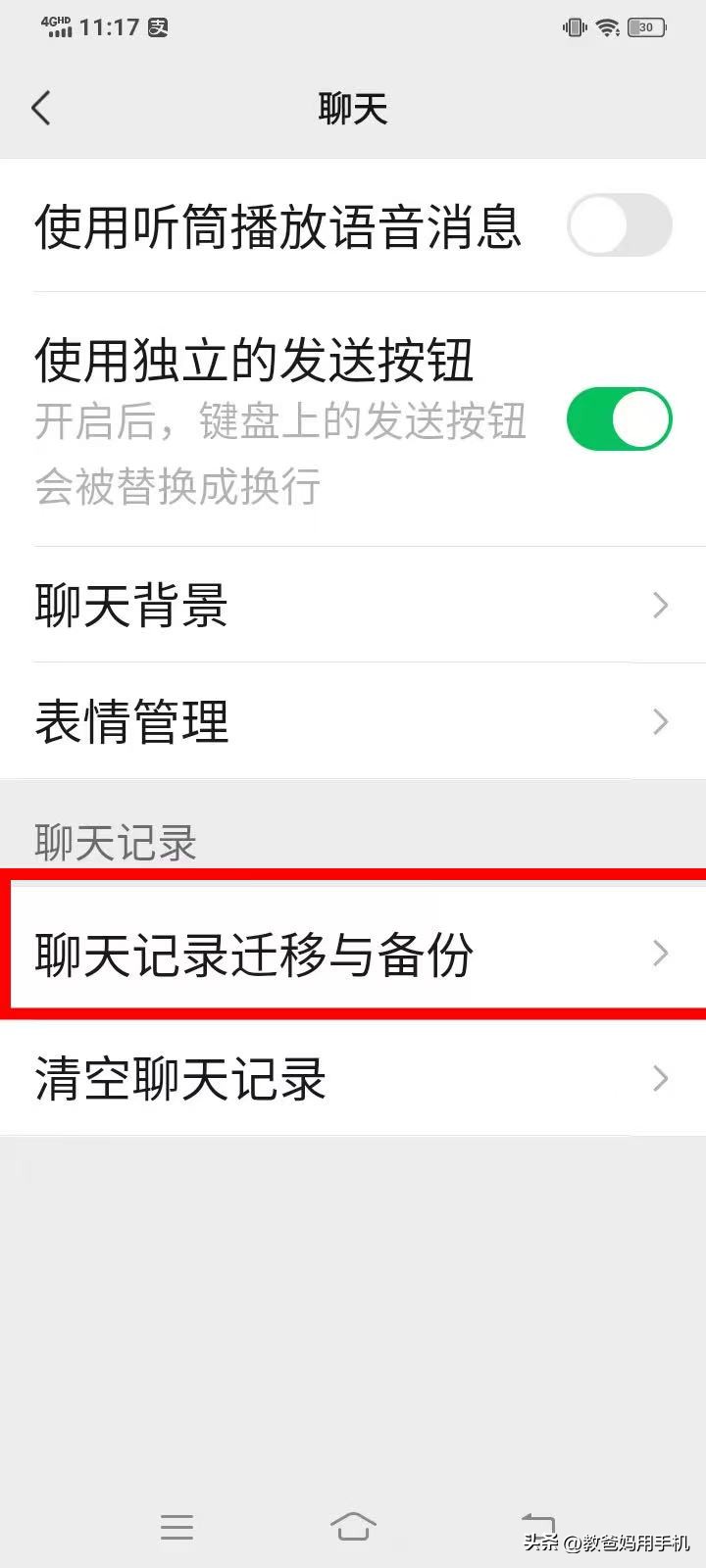
Task: Select 清空聊天记录
Action: (353, 1078)
